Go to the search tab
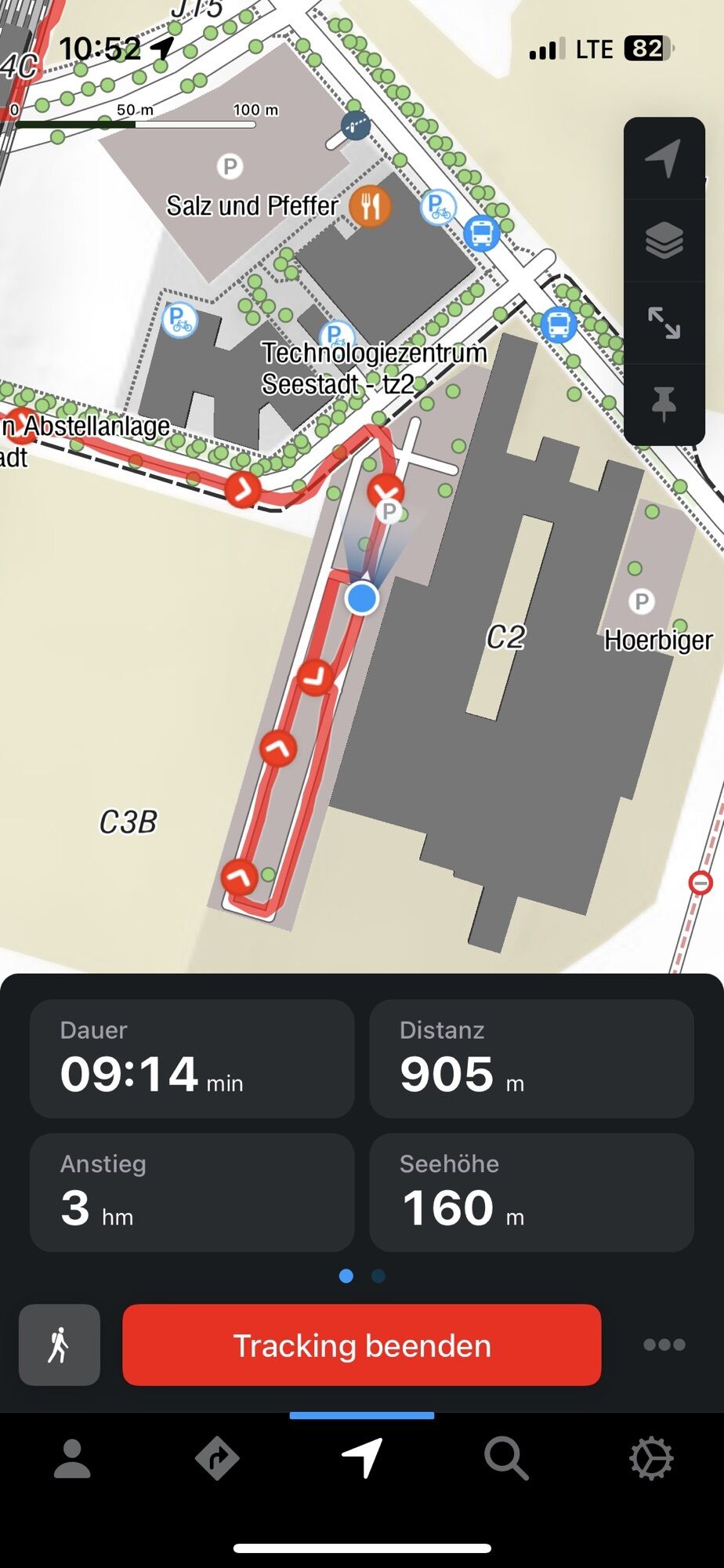724x1568 pixels. (x=506, y=1459)
